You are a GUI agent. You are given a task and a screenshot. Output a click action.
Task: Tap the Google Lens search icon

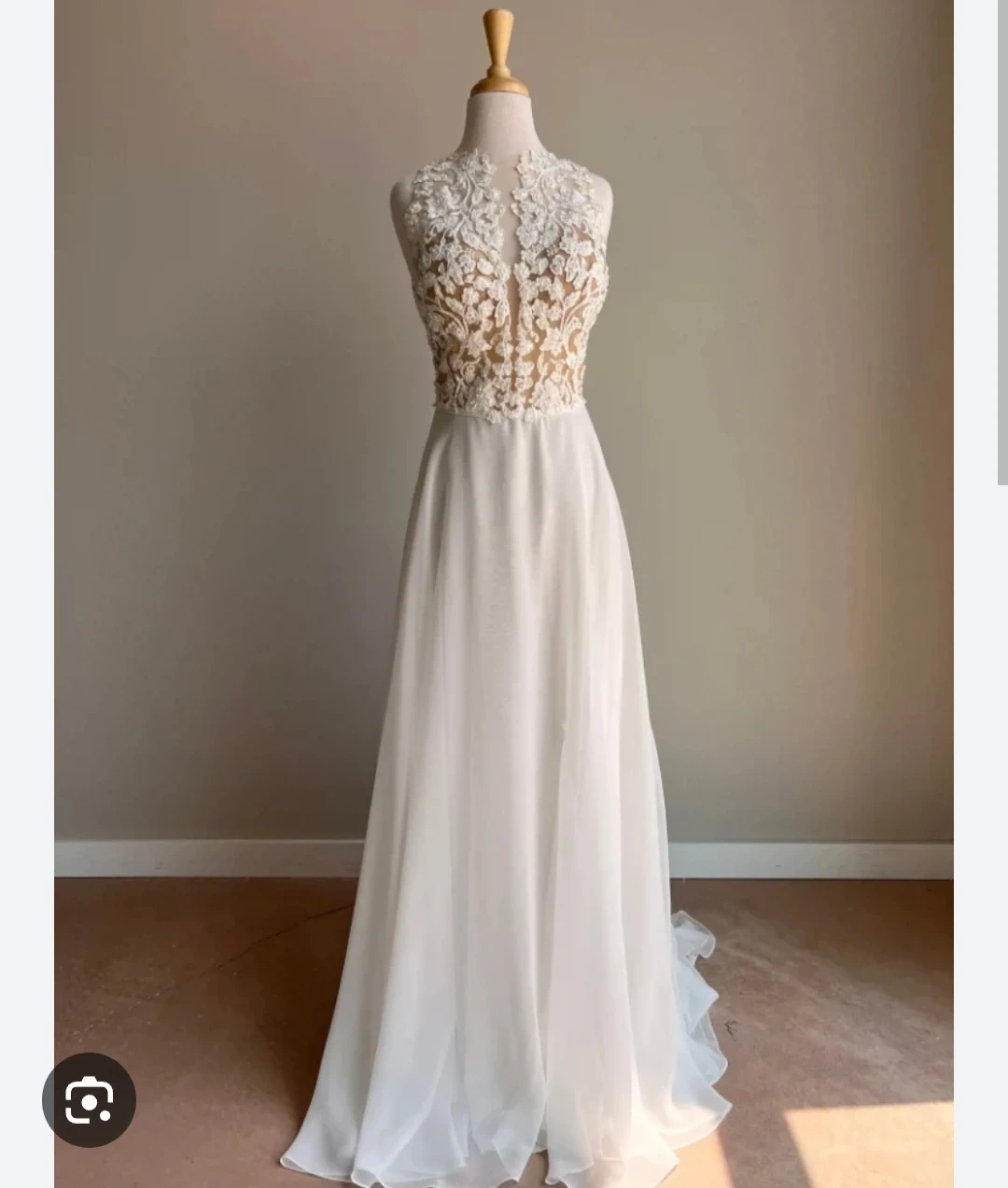pos(90,1100)
